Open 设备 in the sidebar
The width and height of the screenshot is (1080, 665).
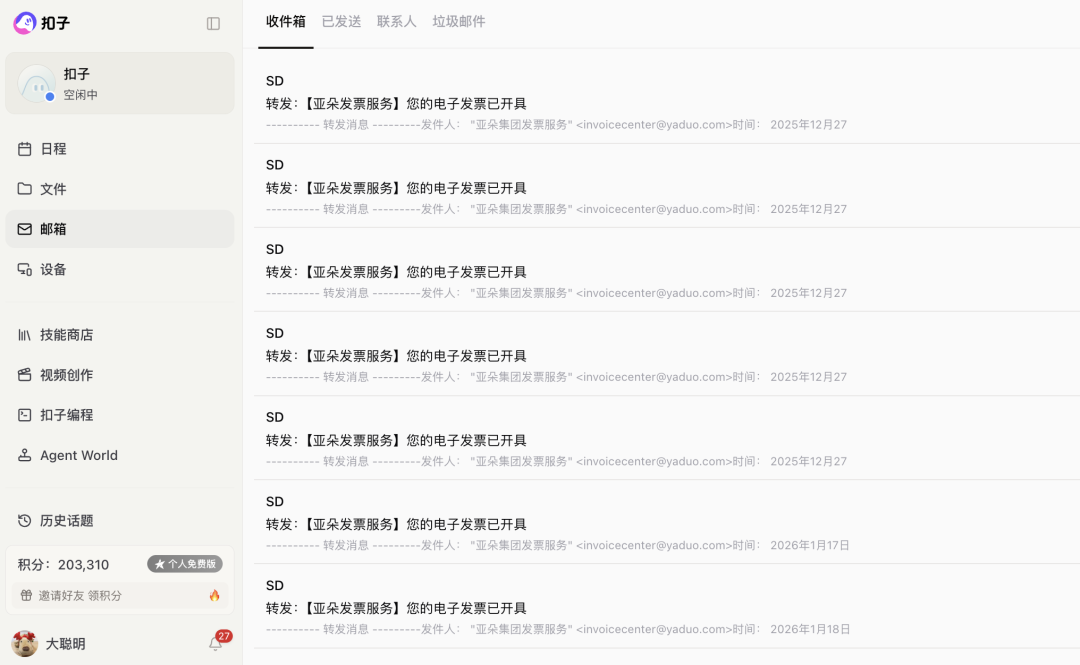53,269
